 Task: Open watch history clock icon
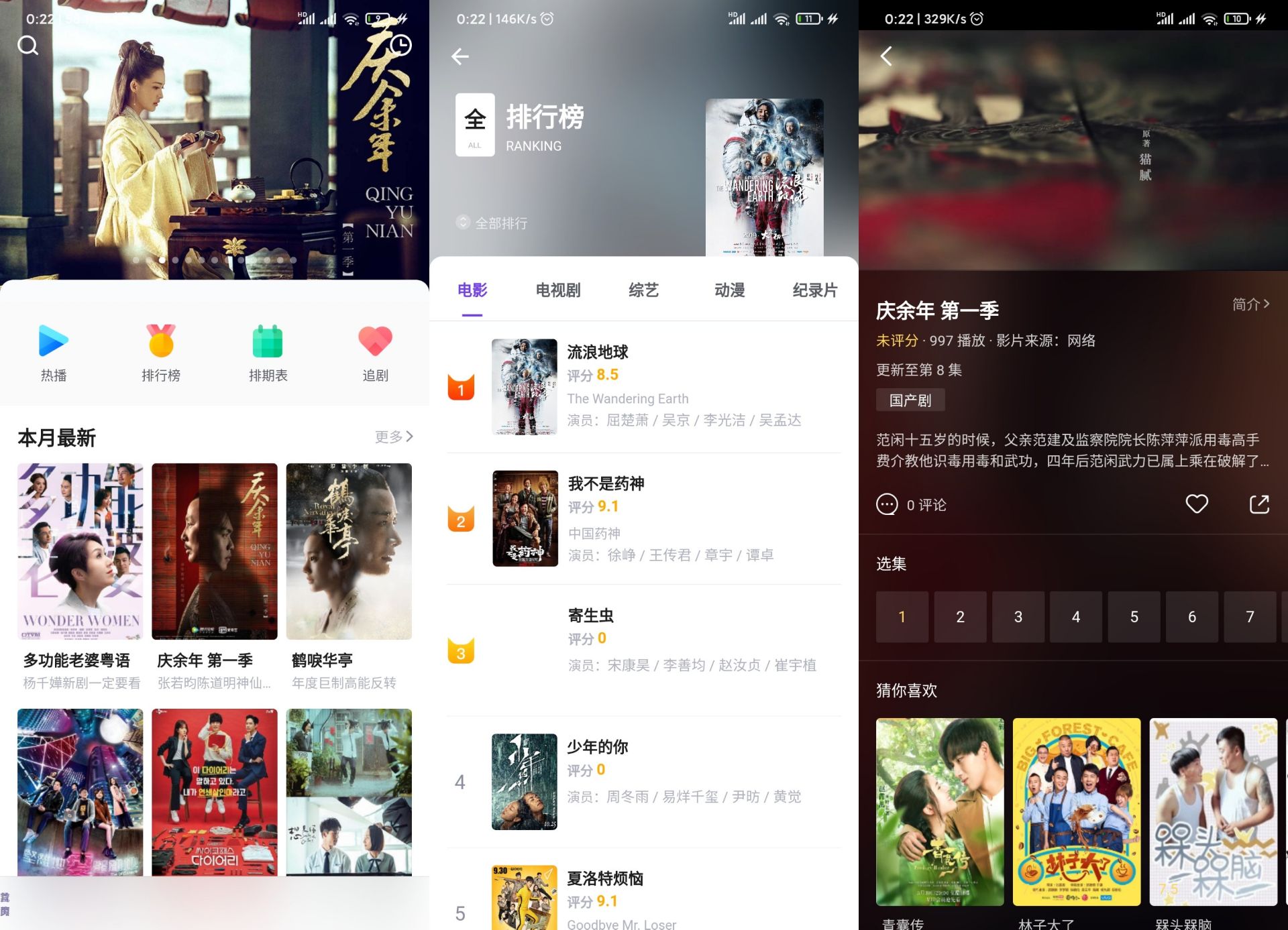point(400,45)
